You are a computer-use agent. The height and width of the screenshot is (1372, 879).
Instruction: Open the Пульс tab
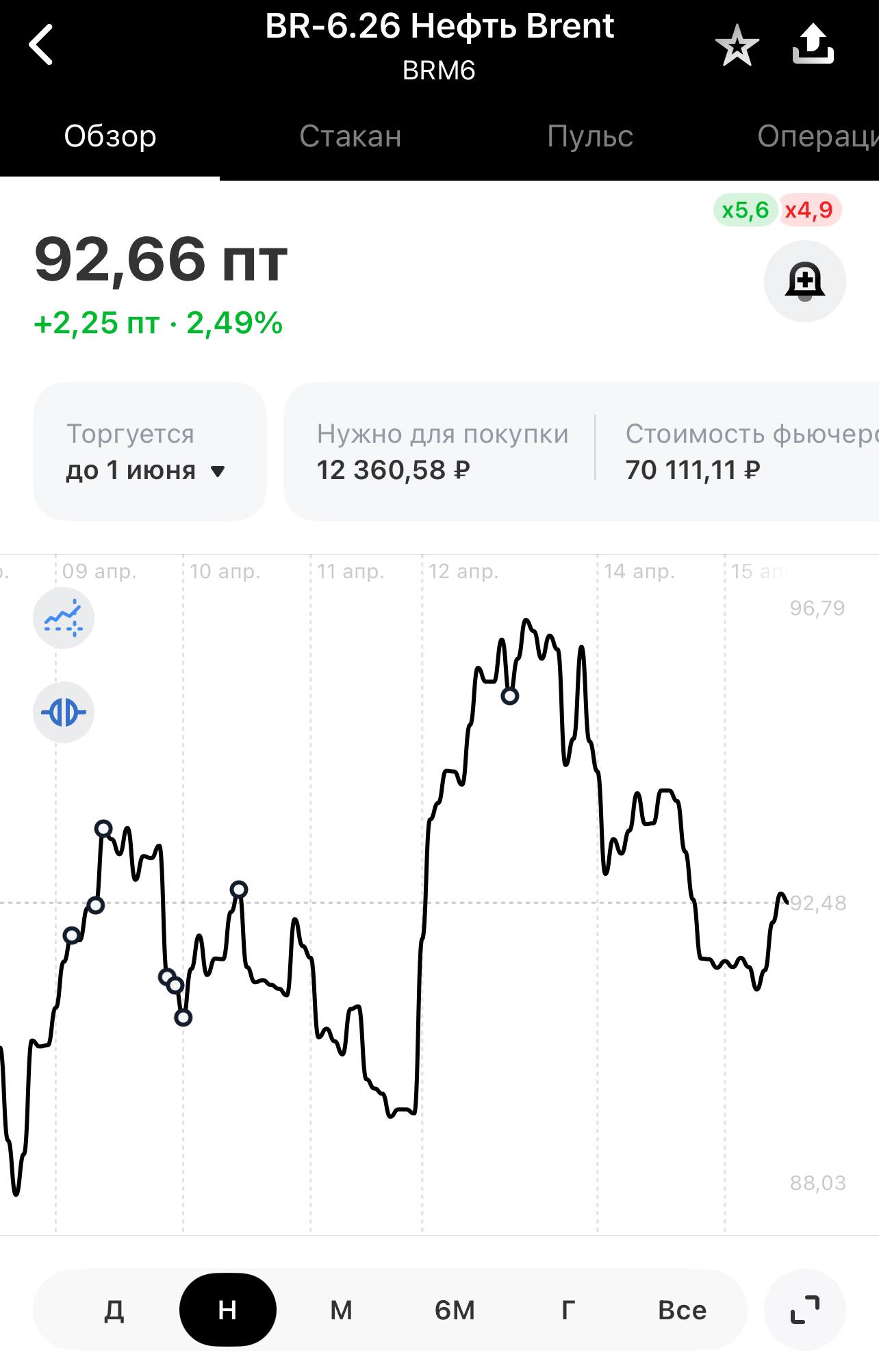pyautogui.click(x=589, y=136)
